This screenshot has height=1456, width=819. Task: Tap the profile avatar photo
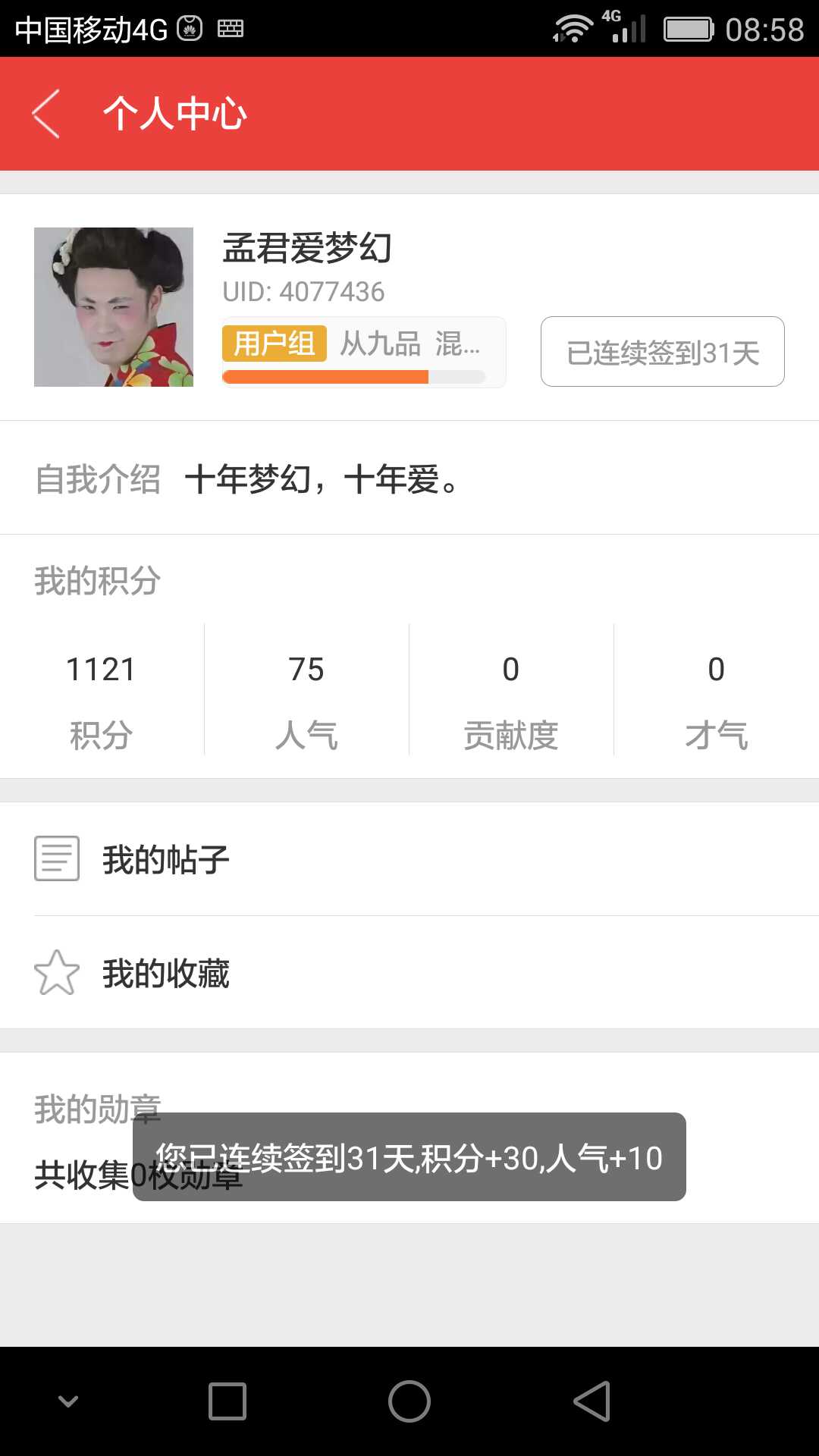pos(114,307)
